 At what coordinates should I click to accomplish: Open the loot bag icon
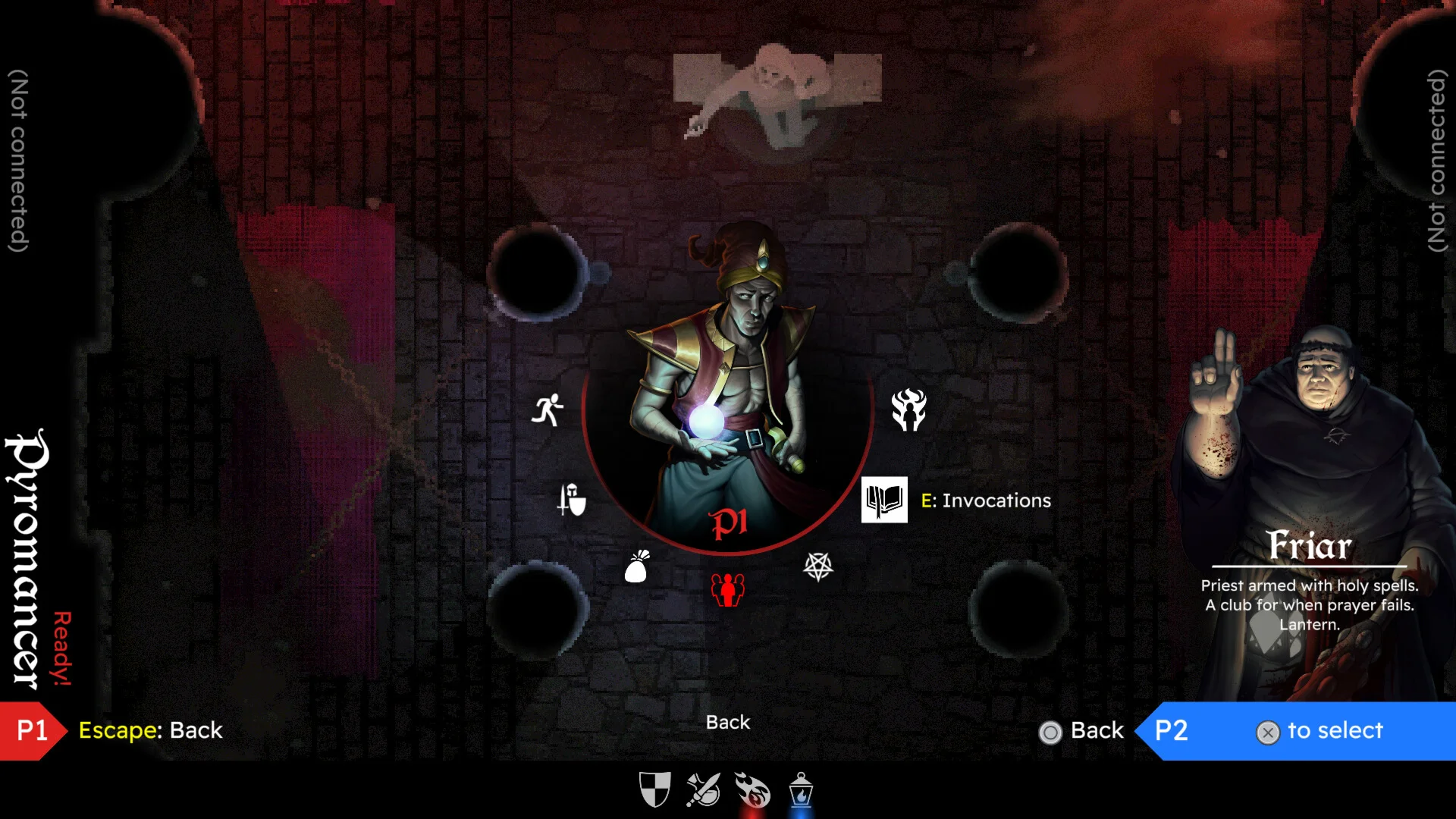637,566
